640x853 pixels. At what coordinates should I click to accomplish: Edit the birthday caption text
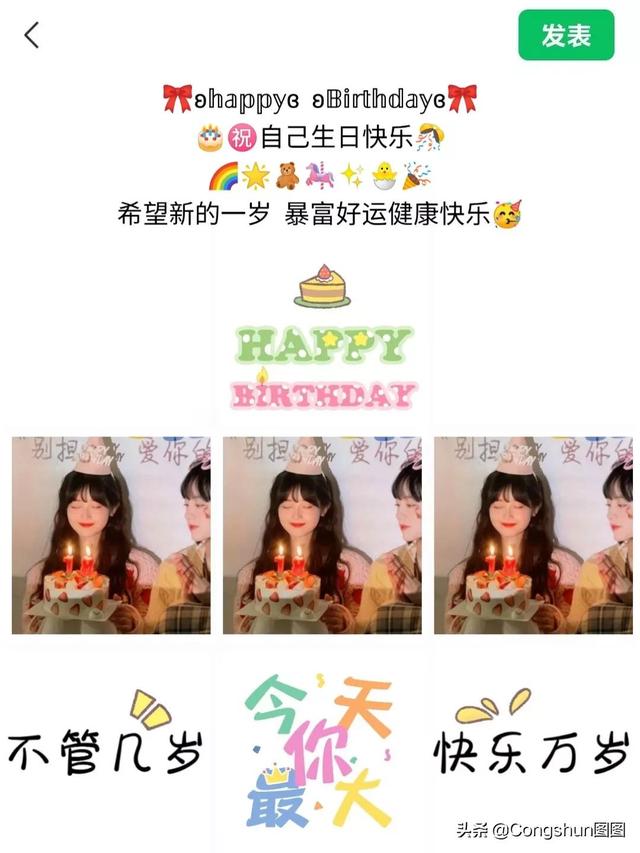point(320,156)
